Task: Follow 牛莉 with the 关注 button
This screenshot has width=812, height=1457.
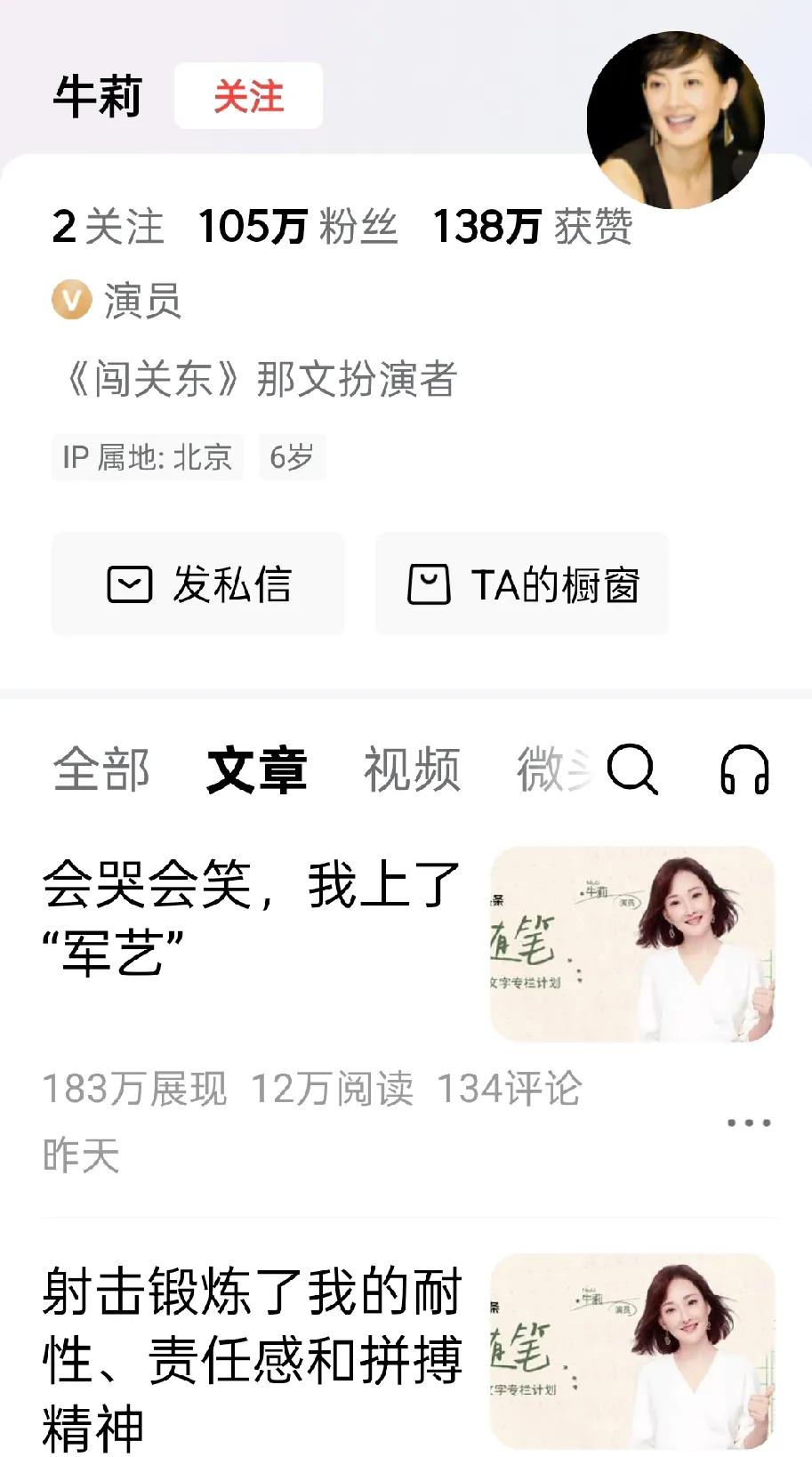Action: click(x=248, y=98)
